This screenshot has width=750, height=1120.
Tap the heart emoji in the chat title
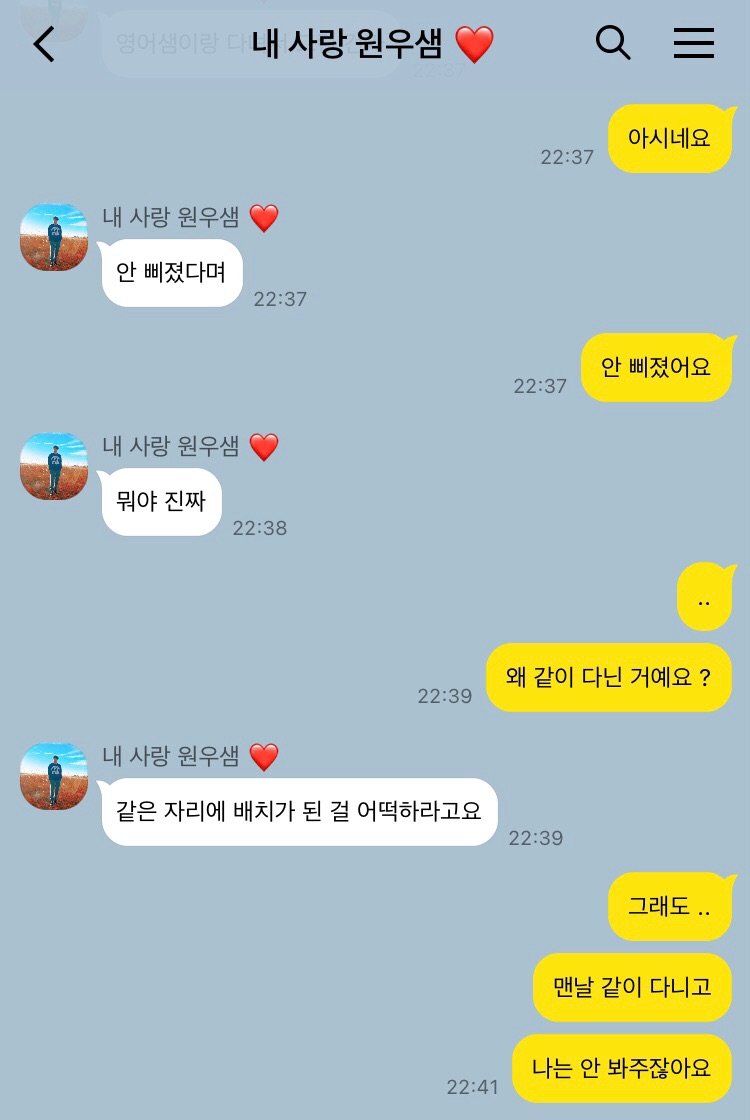pos(471,43)
